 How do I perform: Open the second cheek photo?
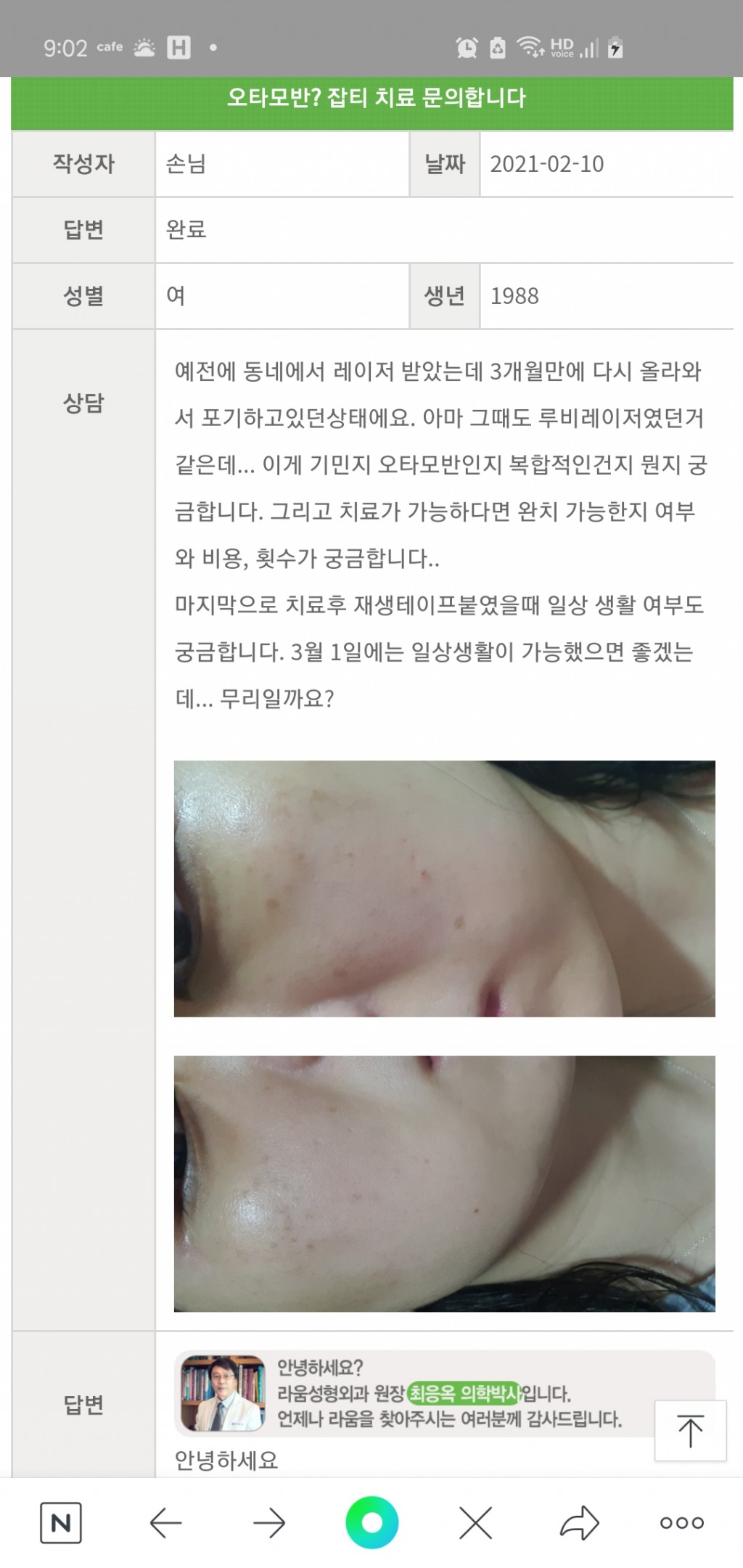(444, 1183)
